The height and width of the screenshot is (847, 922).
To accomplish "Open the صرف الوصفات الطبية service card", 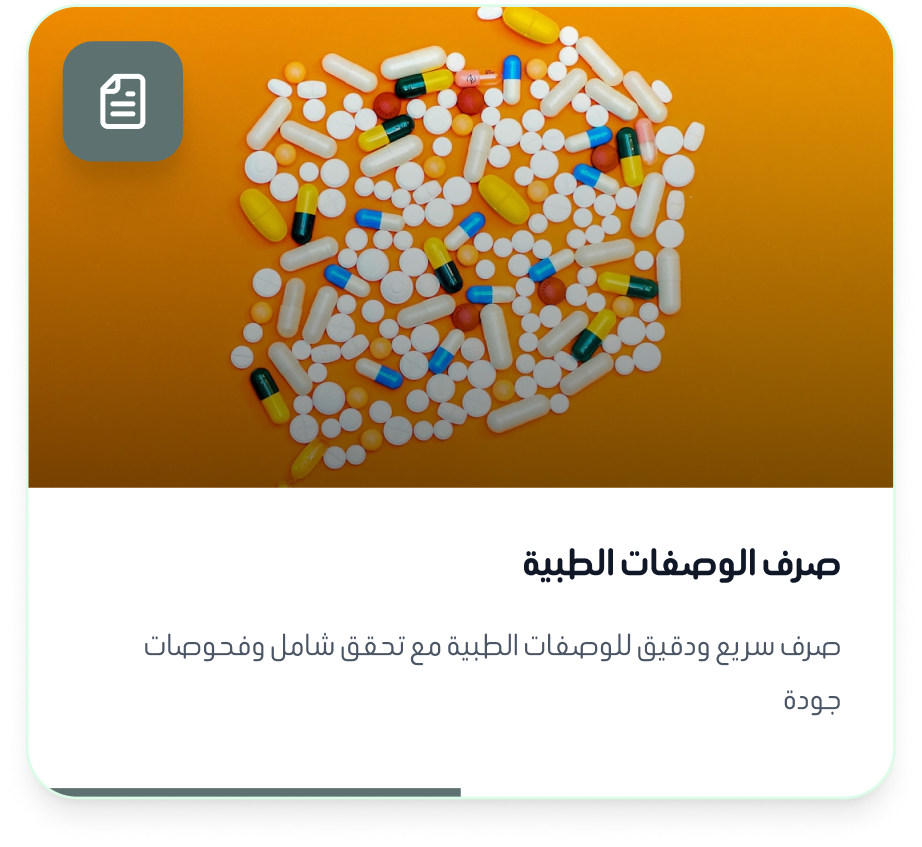I will (681, 564).
